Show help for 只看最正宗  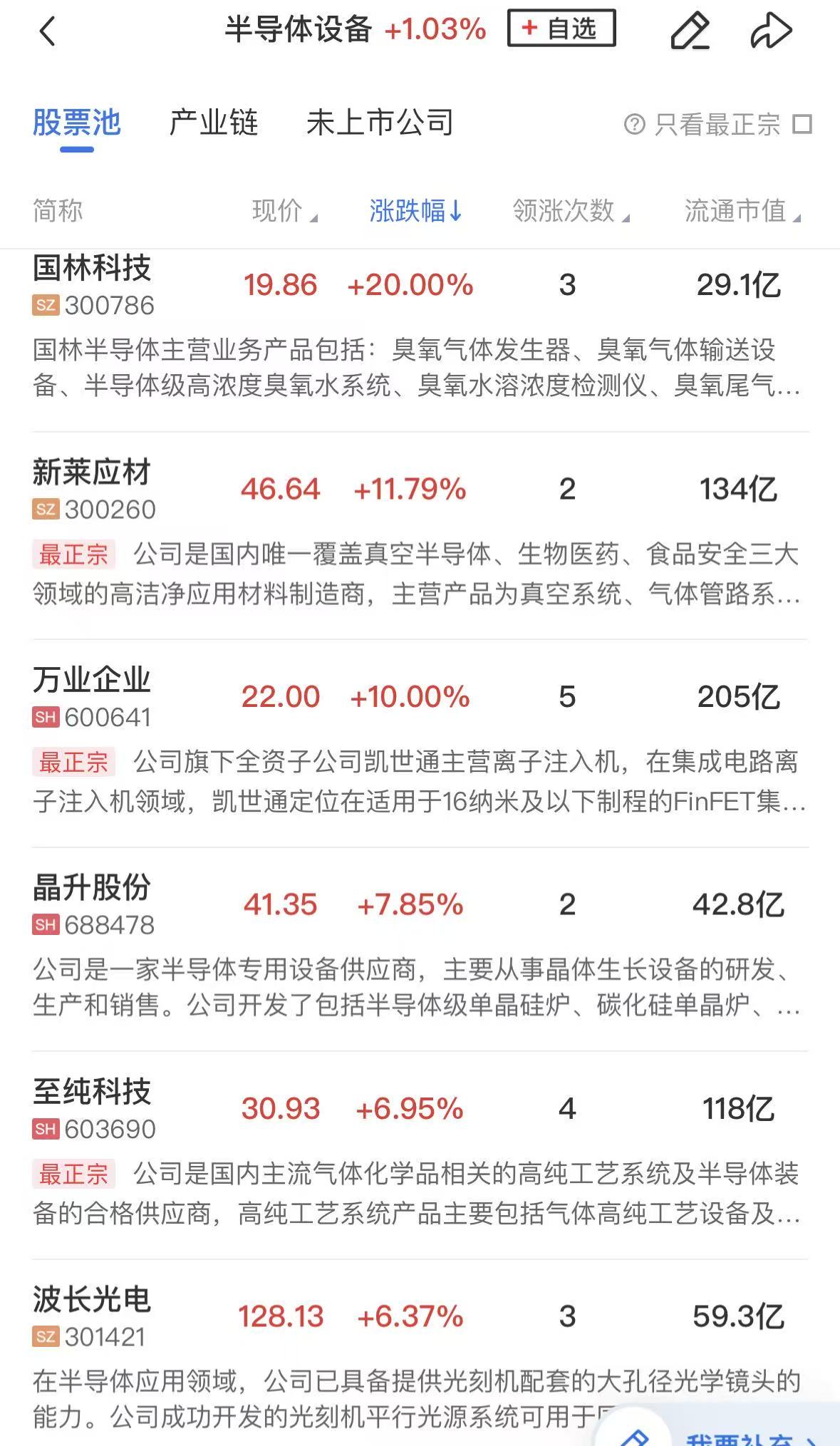[x=634, y=125]
